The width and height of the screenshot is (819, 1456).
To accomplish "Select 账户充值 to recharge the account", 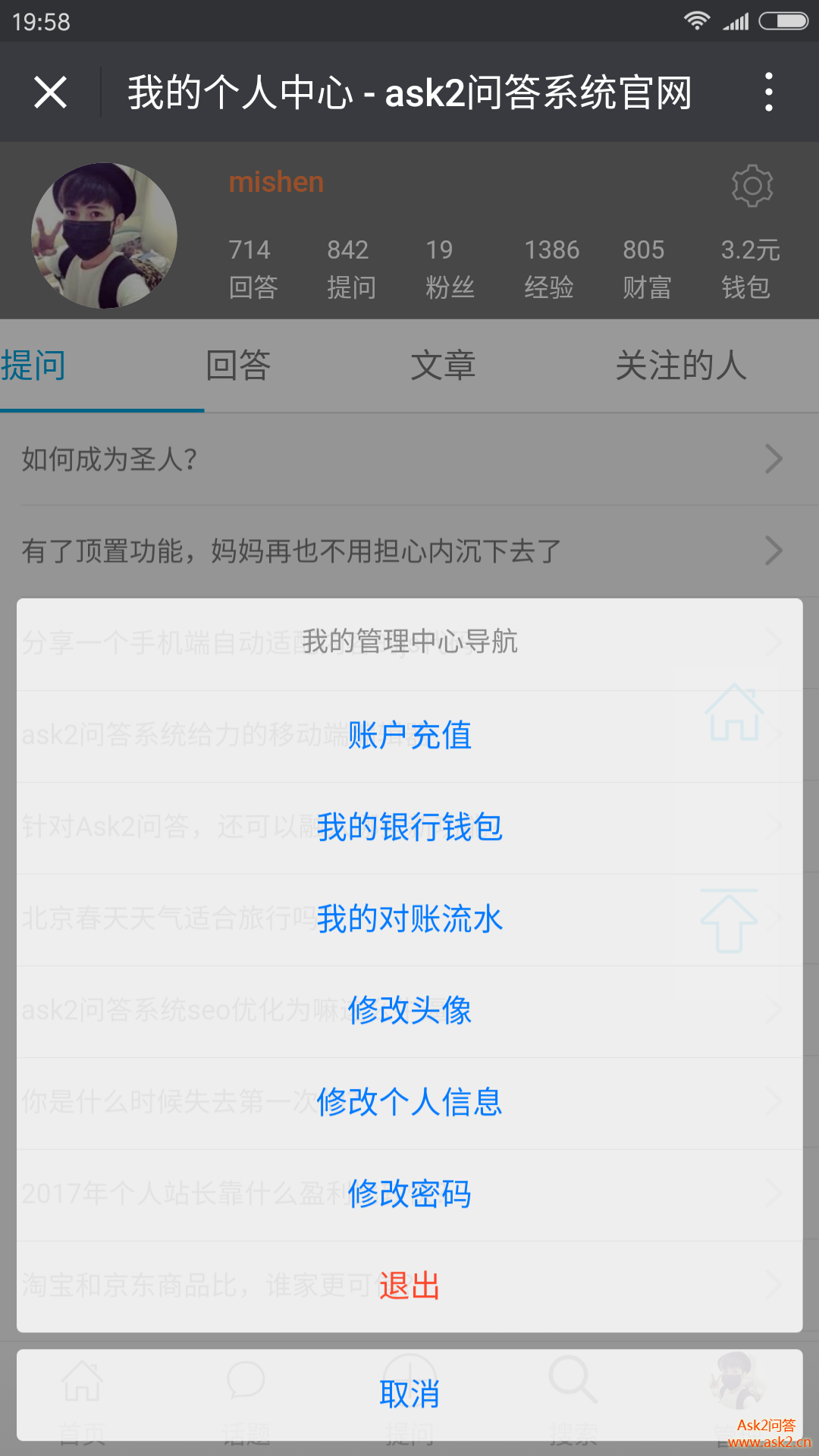I will click(x=409, y=736).
